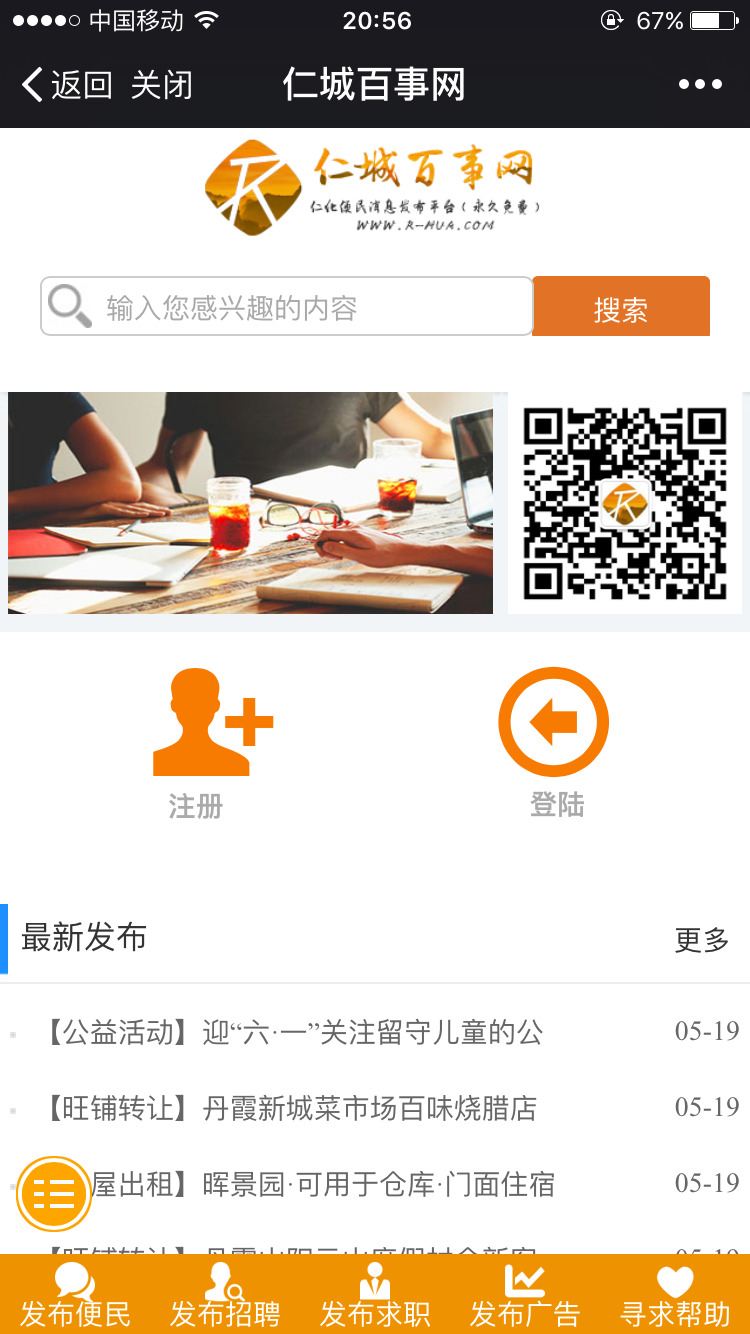Select 发布广告 in the bottom bar
The image size is (750, 1334).
[x=525, y=1295]
